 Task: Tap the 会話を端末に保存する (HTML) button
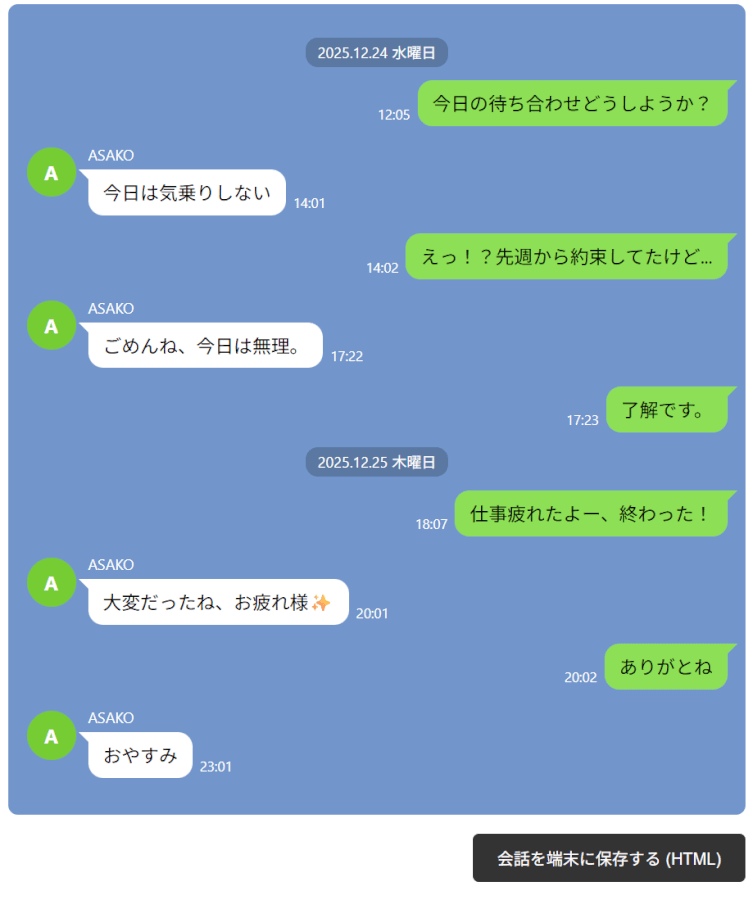tap(608, 858)
